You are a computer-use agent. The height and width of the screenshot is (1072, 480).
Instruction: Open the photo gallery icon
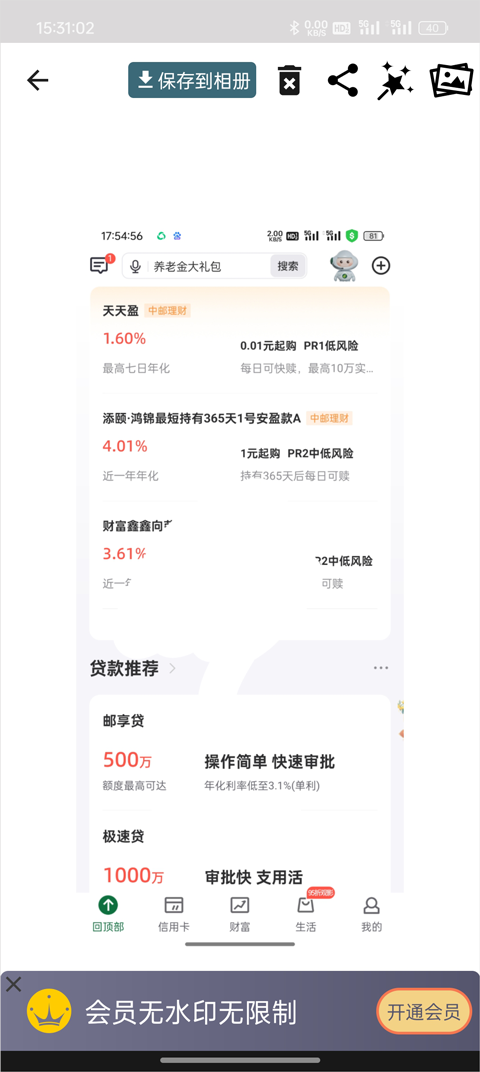(x=451, y=81)
